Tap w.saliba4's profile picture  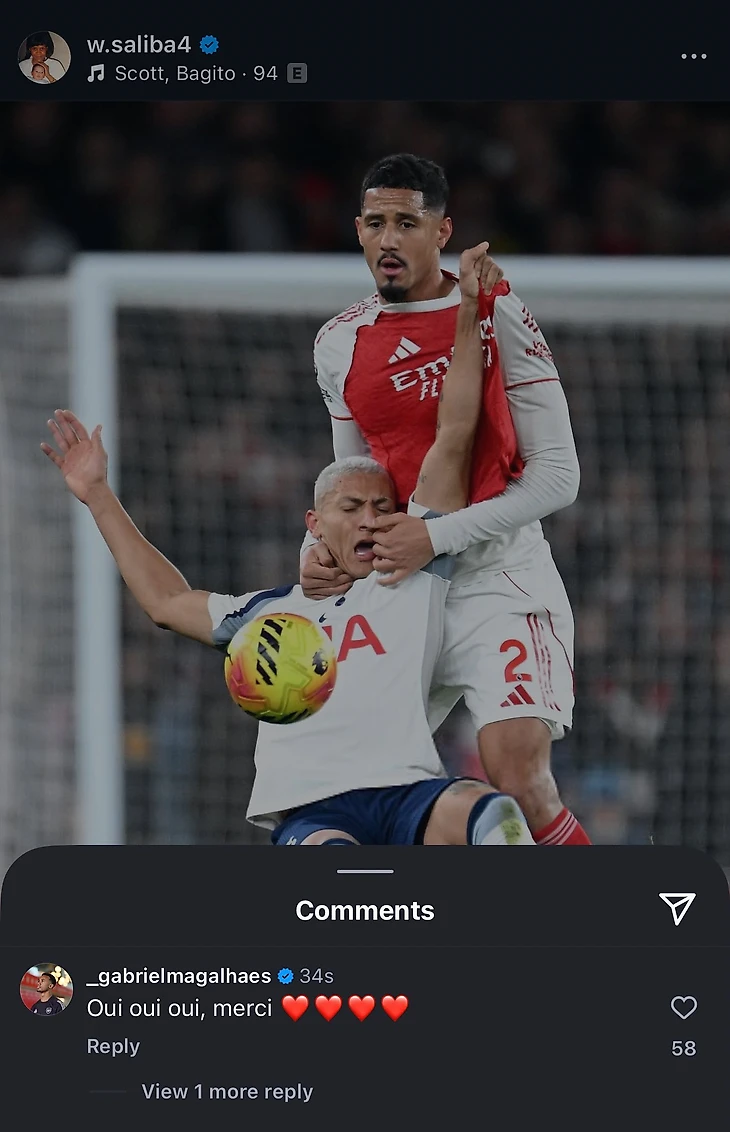(x=44, y=57)
